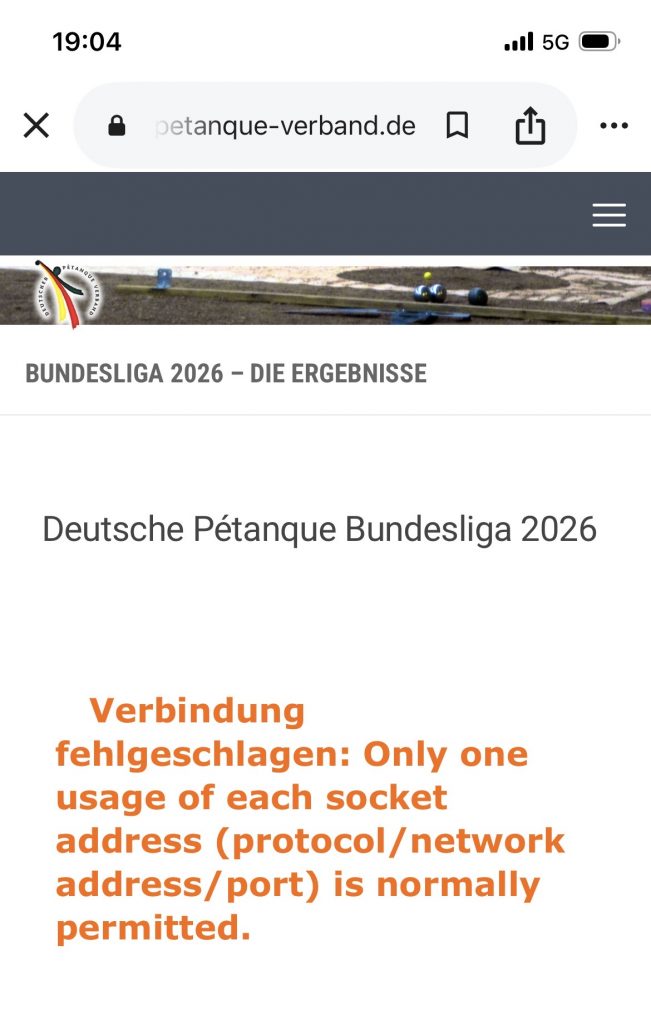Bookmark this page
Viewport: 651px width, 1024px height.
457,126
